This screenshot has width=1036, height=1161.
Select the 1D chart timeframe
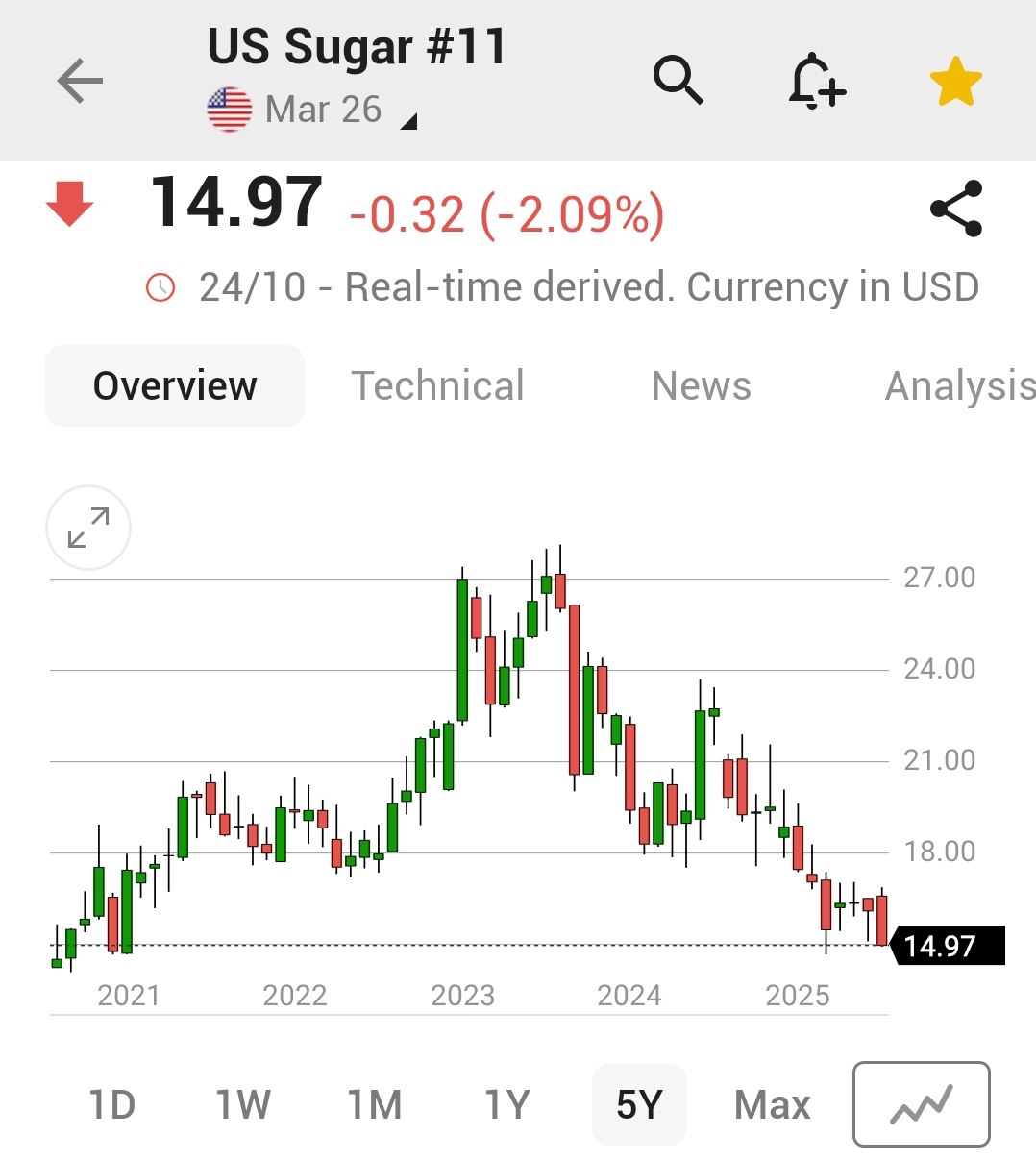[112, 1103]
